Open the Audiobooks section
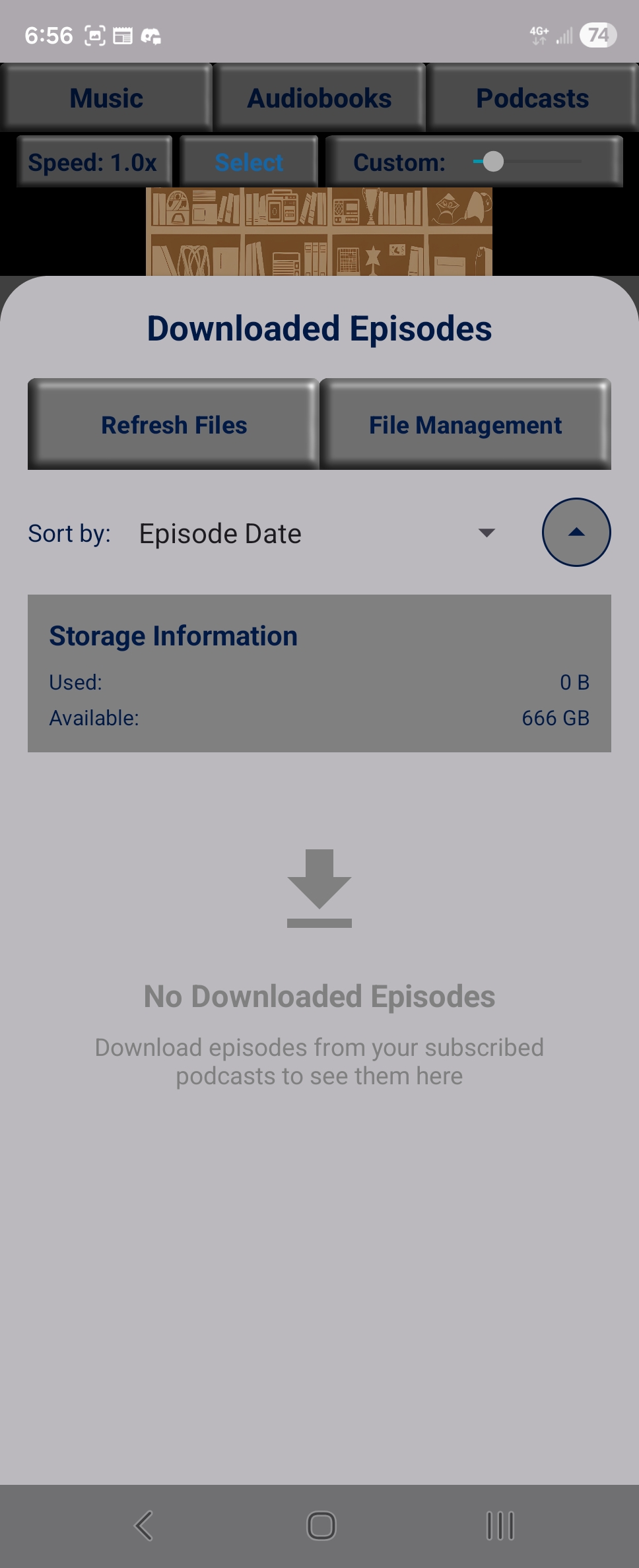The width and height of the screenshot is (639, 1568). 319,97
